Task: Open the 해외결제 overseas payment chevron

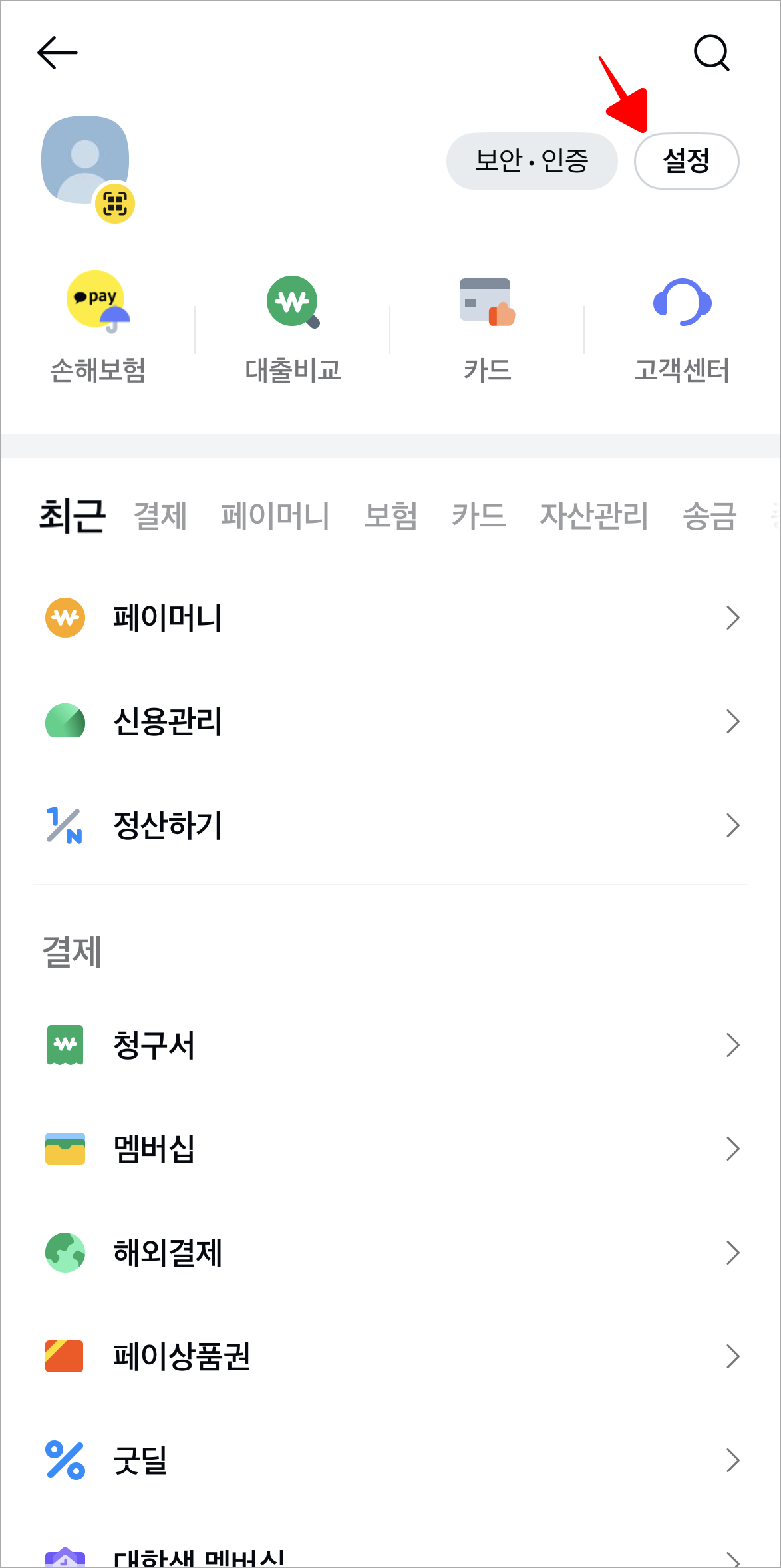Action: 732,1252
